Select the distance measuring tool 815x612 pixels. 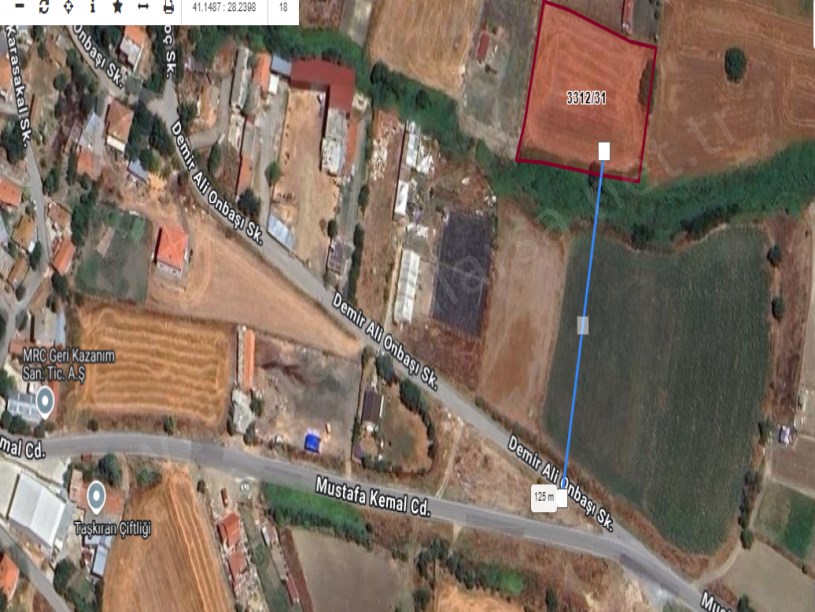(x=143, y=6)
